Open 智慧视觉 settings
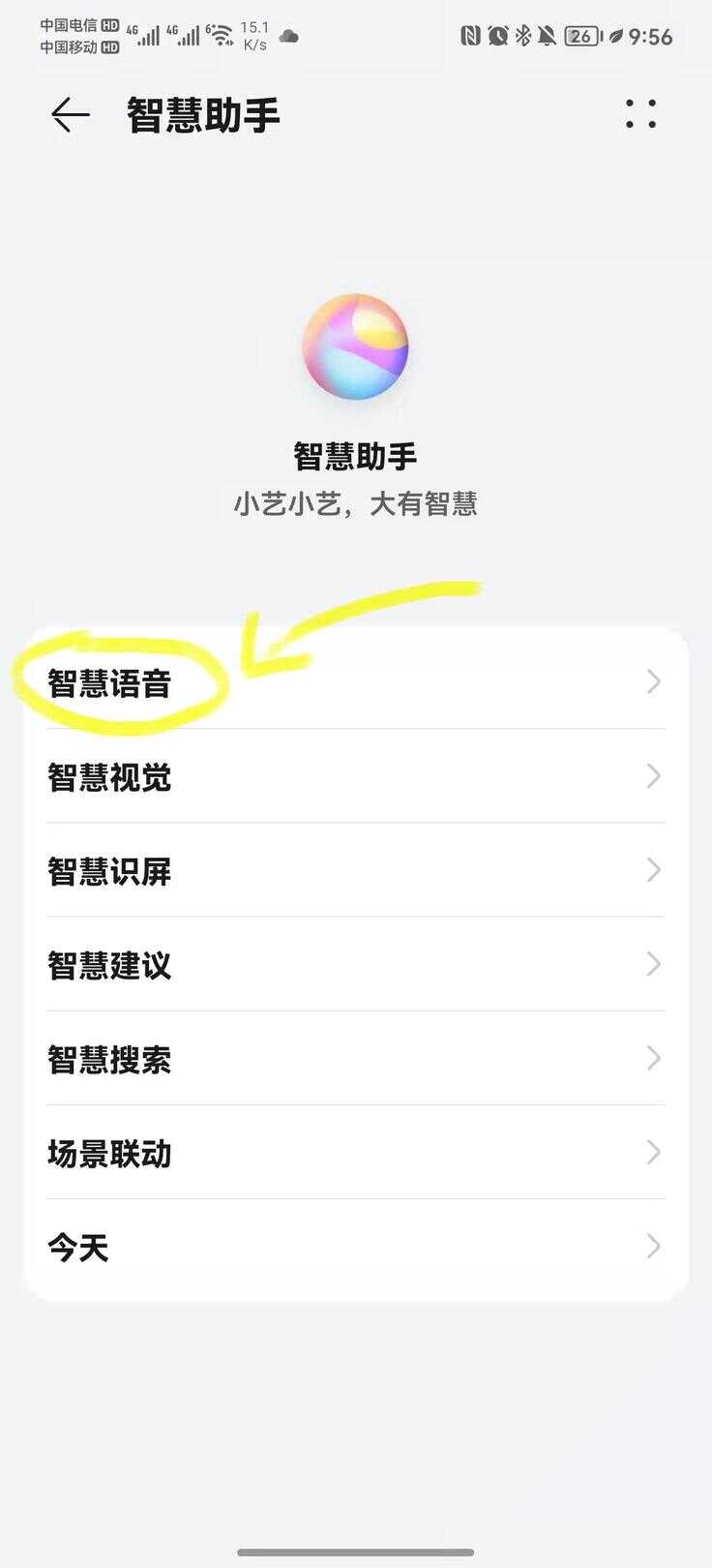The height and width of the screenshot is (1568, 712). click(x=354, y=777)
